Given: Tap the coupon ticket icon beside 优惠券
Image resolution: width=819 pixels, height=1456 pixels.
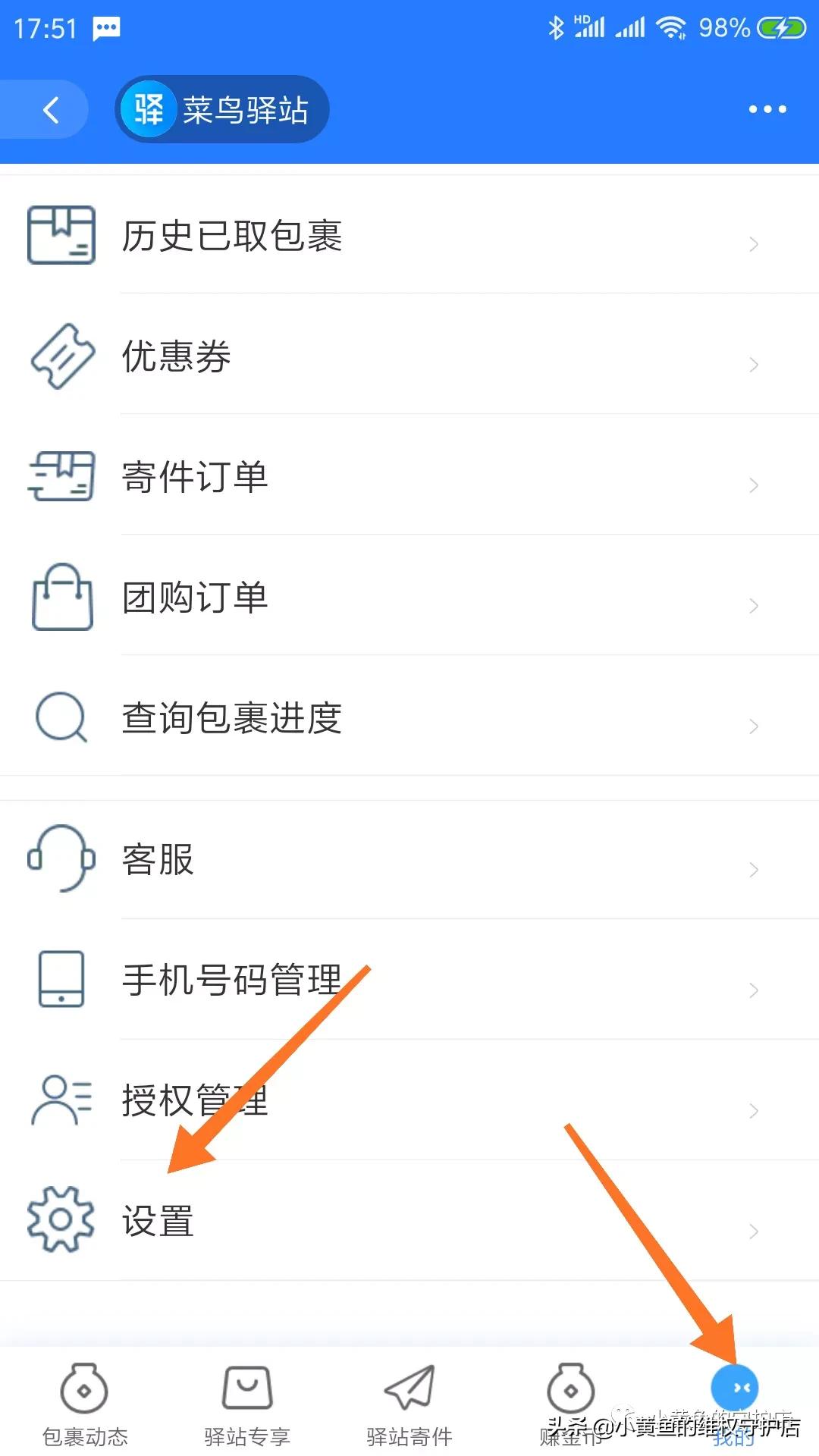Looking at the screenshot, I should [x=62, y=356].
